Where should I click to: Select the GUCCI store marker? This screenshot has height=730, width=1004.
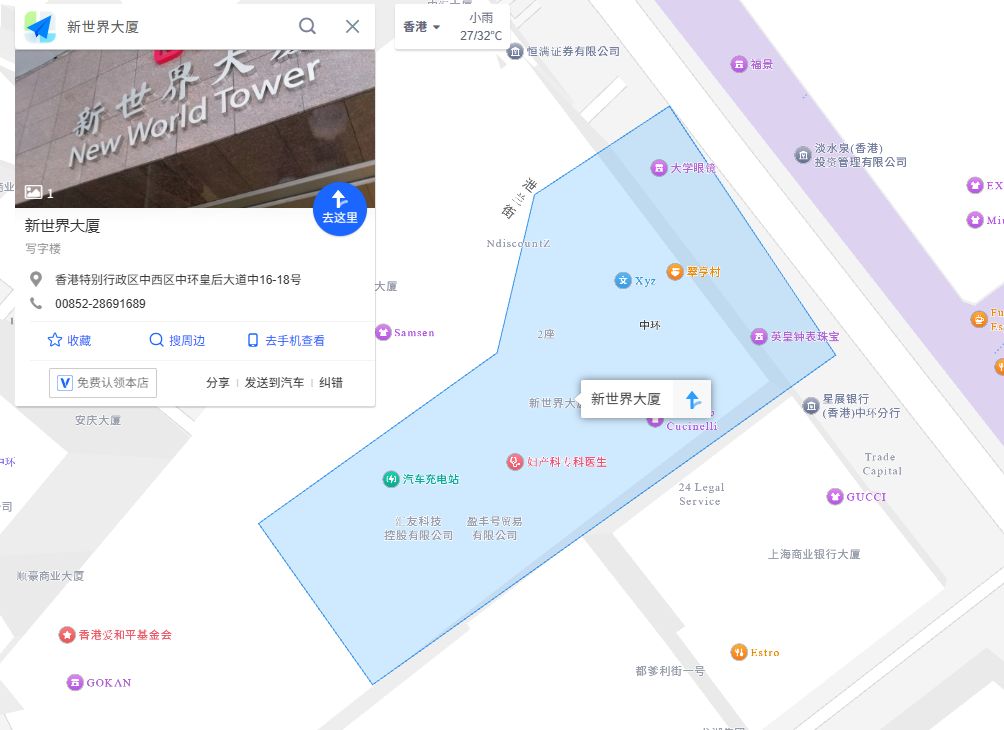coord(835,496)
